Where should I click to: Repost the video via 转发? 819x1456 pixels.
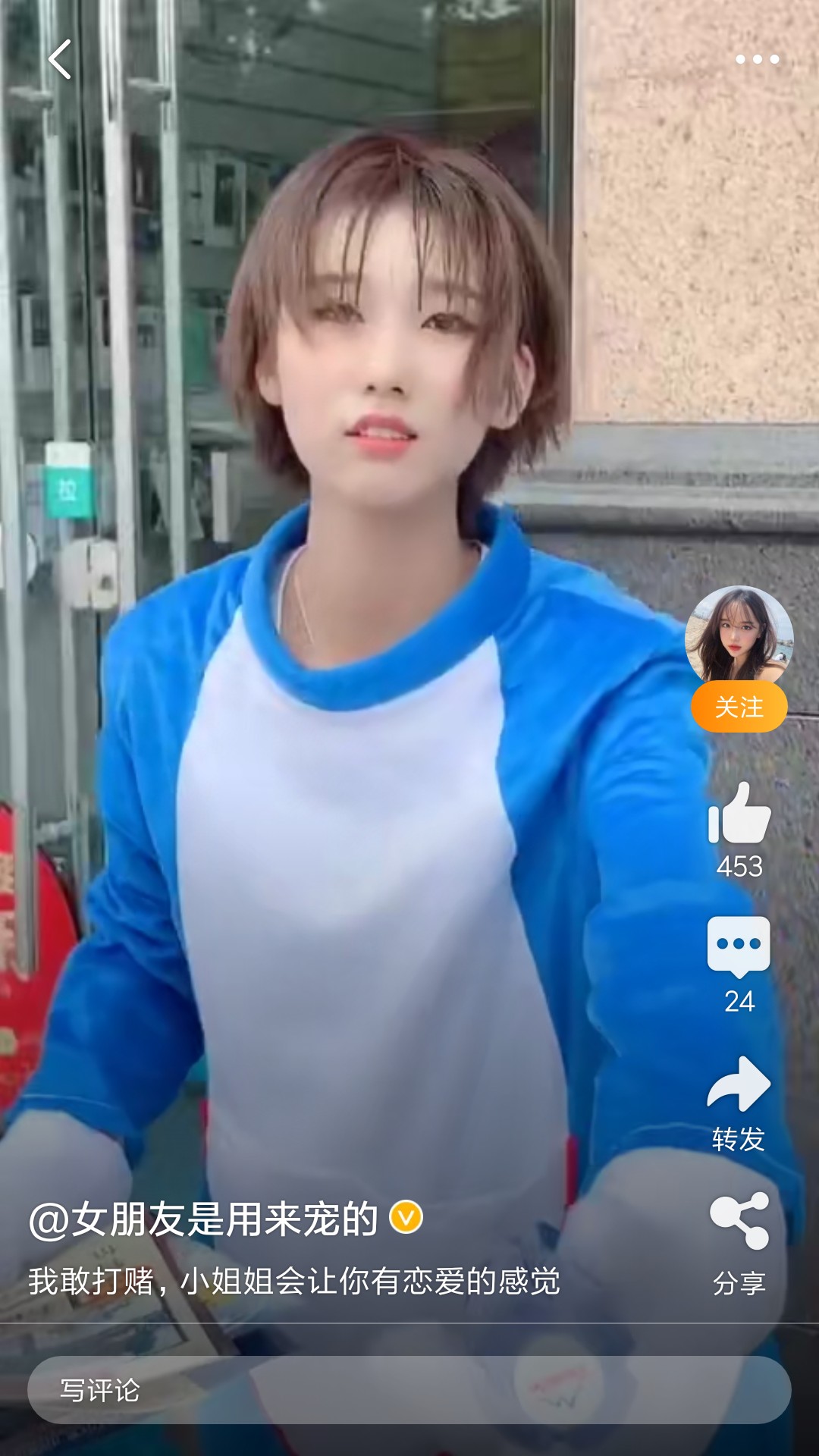739,1086
